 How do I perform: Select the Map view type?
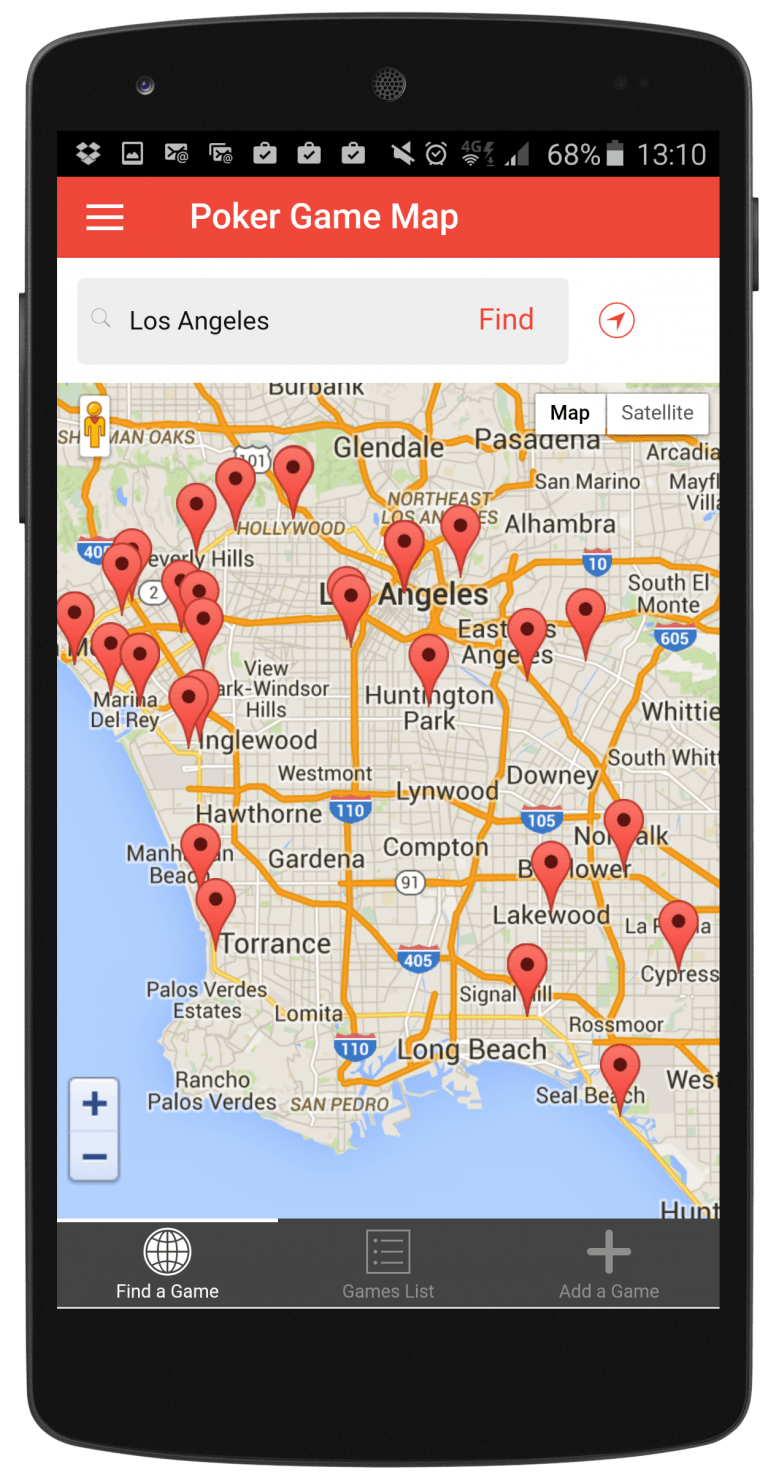[570, 413]
